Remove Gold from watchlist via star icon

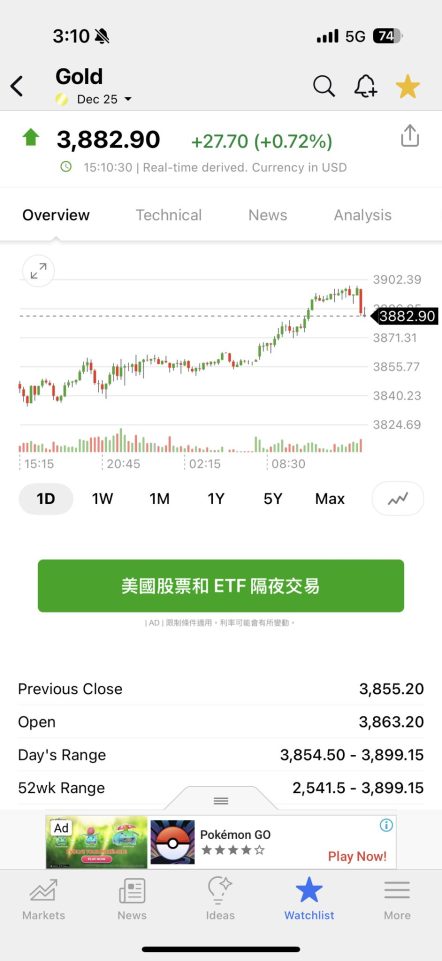click(x=408, y=86)
